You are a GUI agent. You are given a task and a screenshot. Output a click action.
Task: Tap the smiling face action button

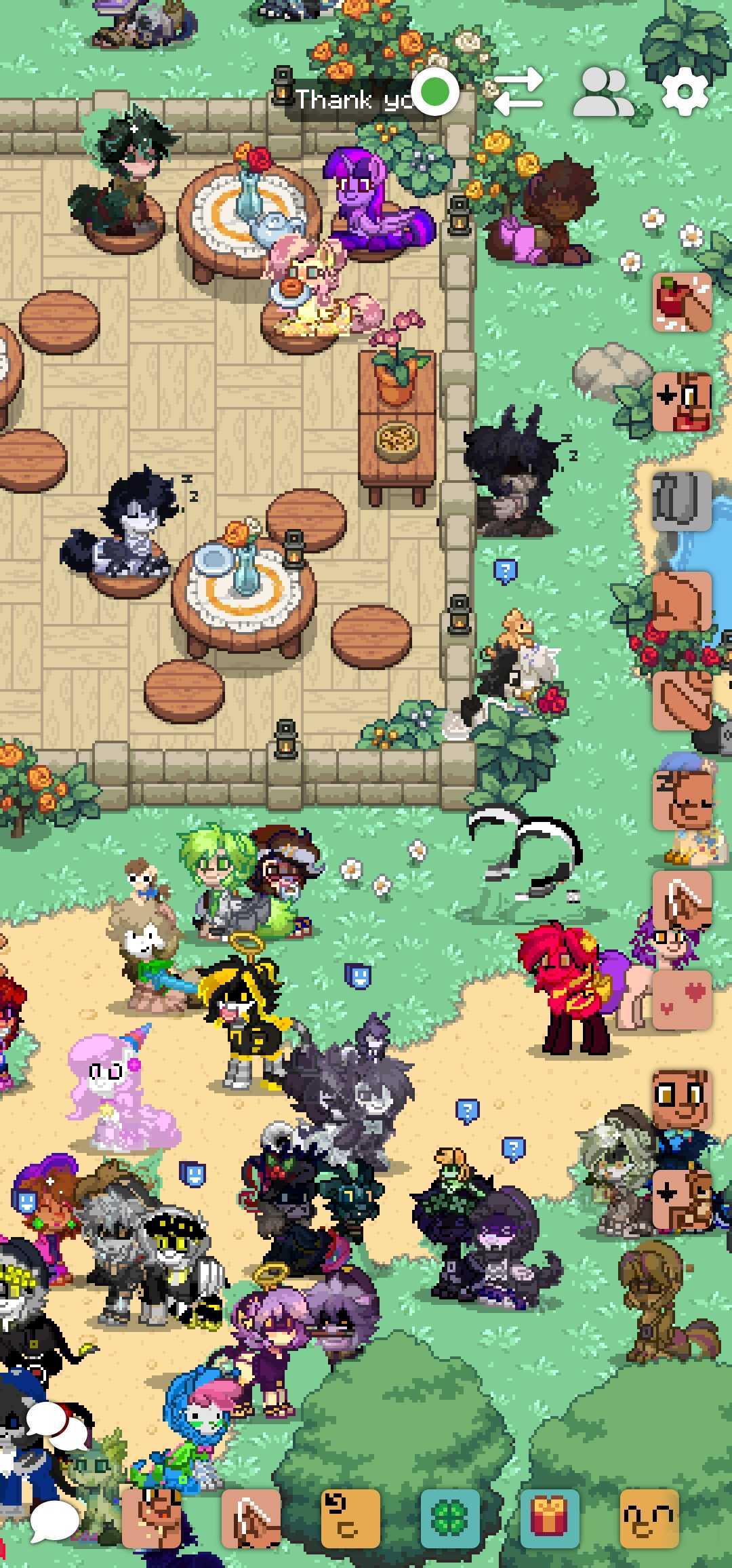coord(682,1099)
